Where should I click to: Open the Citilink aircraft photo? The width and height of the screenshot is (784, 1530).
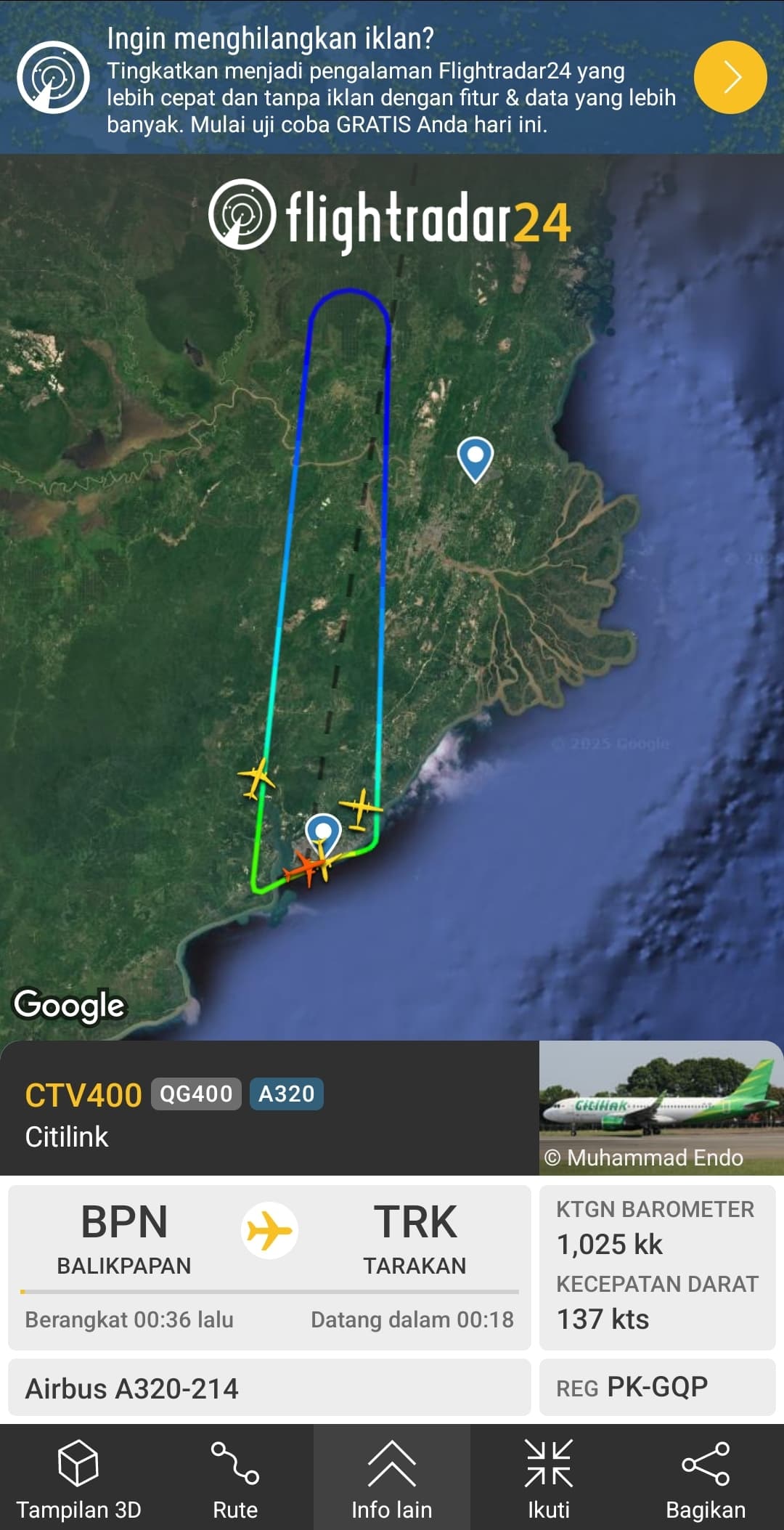pyautogui.click(x=661, y=1107)
